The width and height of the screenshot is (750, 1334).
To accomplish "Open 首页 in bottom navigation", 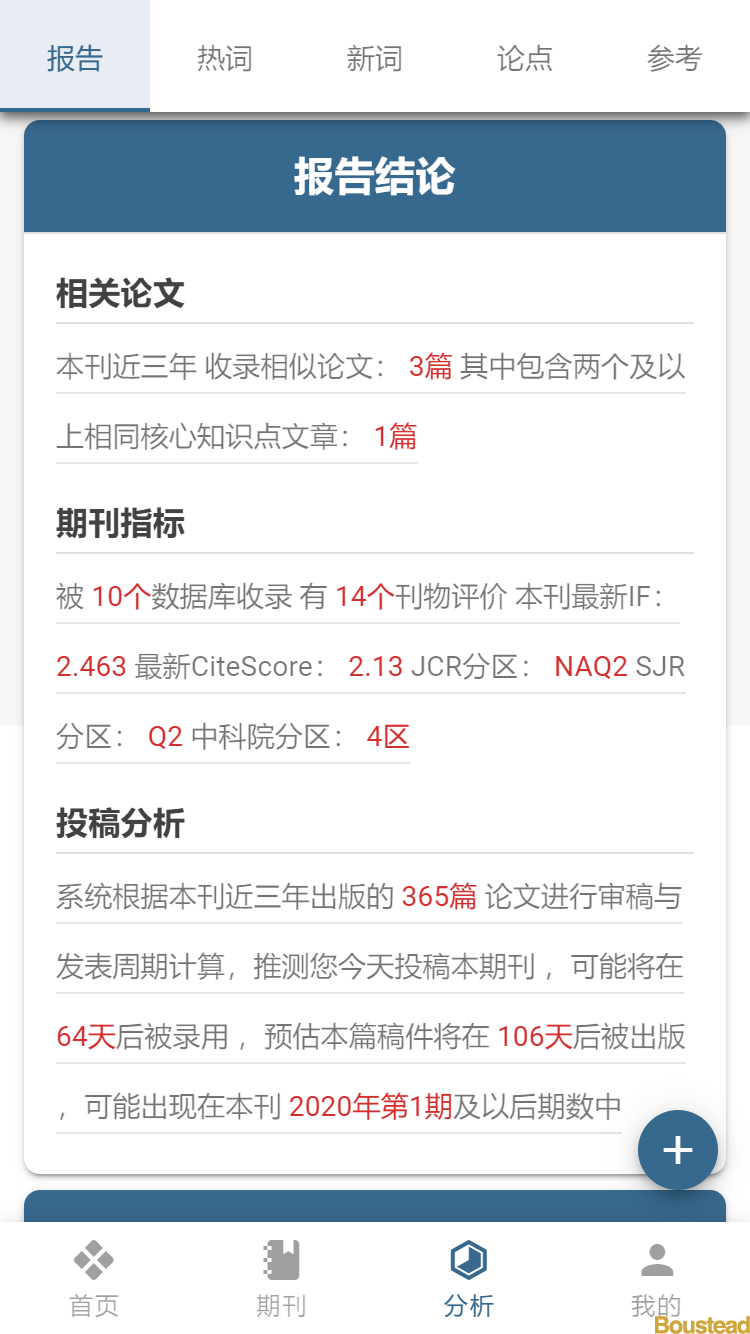I will tap(94, 1278).
